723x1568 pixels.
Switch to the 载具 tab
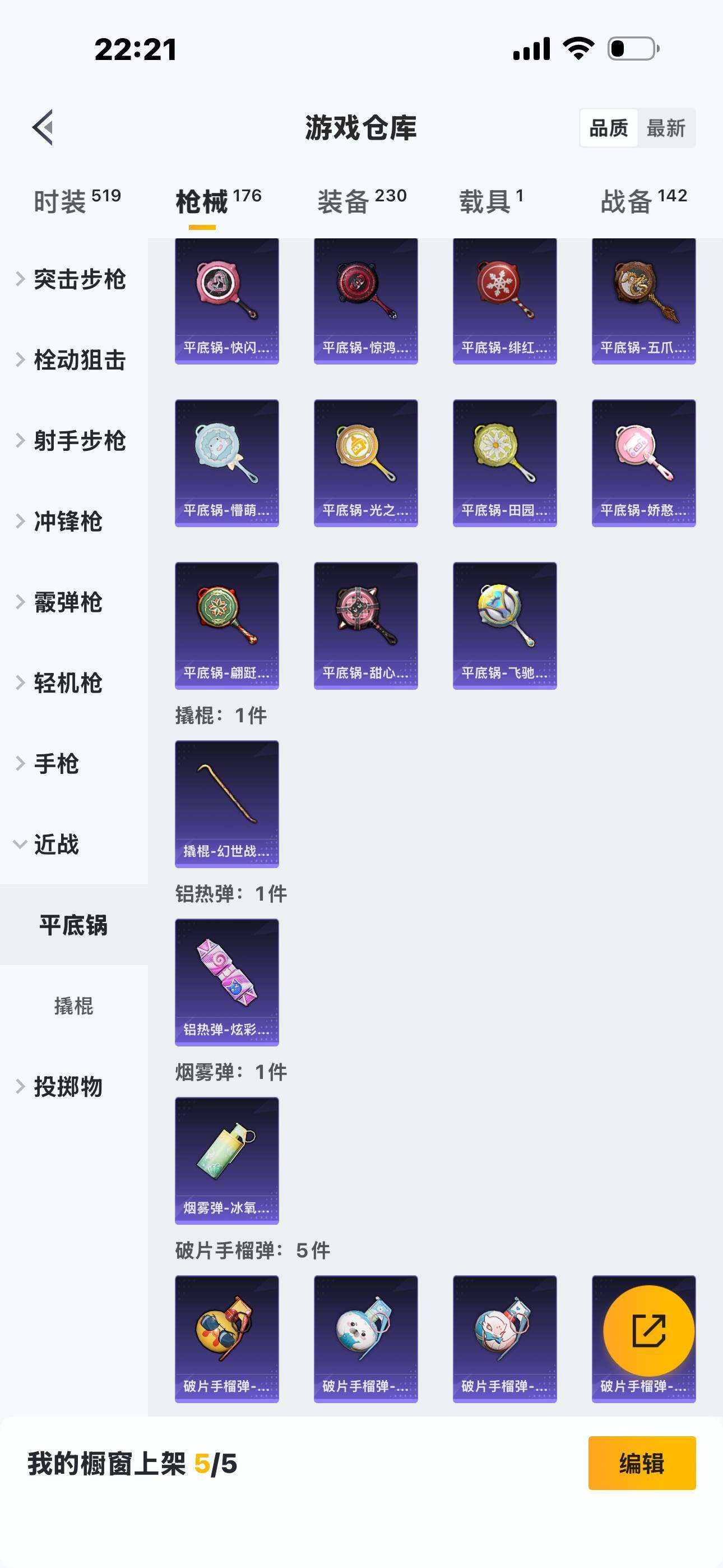coord(491,201)
